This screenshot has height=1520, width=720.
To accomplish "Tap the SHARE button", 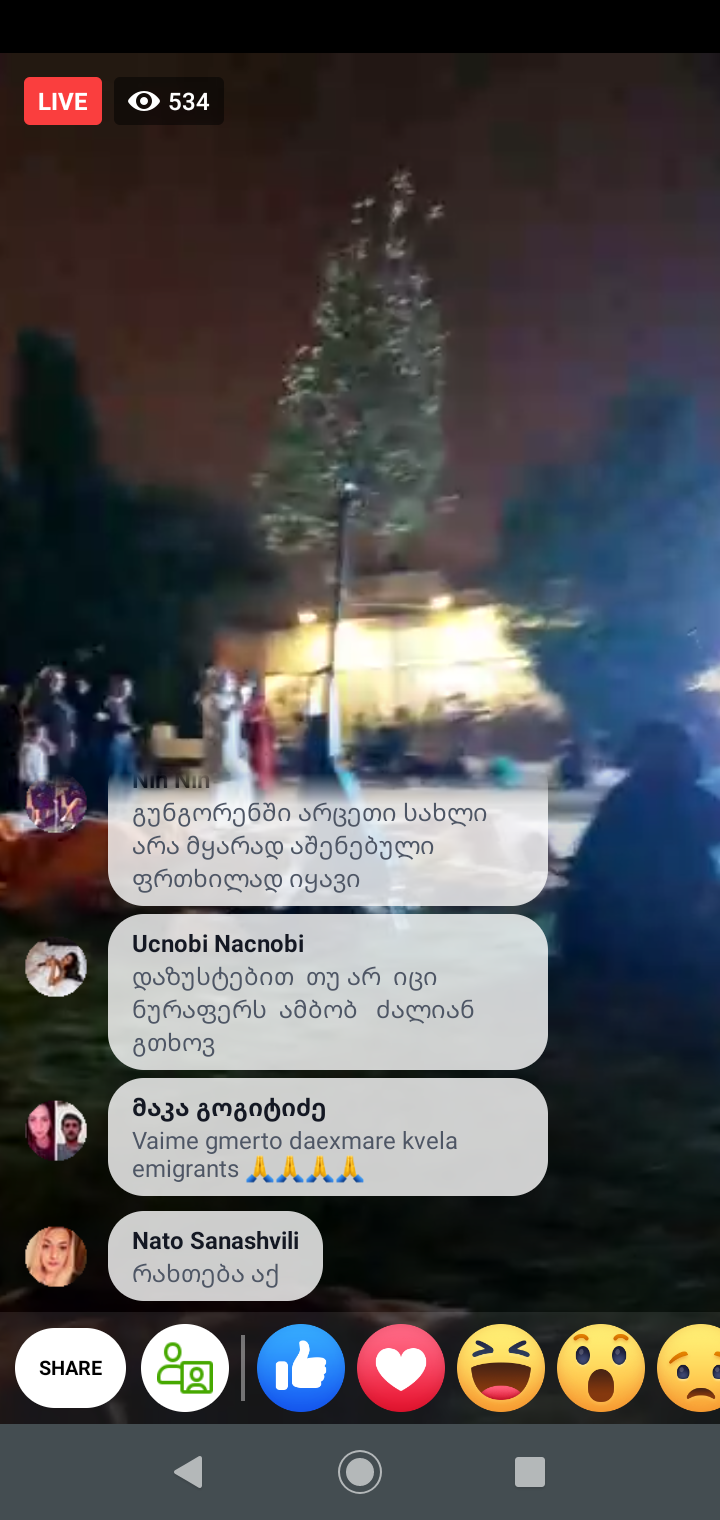I will coord(70,1368).
